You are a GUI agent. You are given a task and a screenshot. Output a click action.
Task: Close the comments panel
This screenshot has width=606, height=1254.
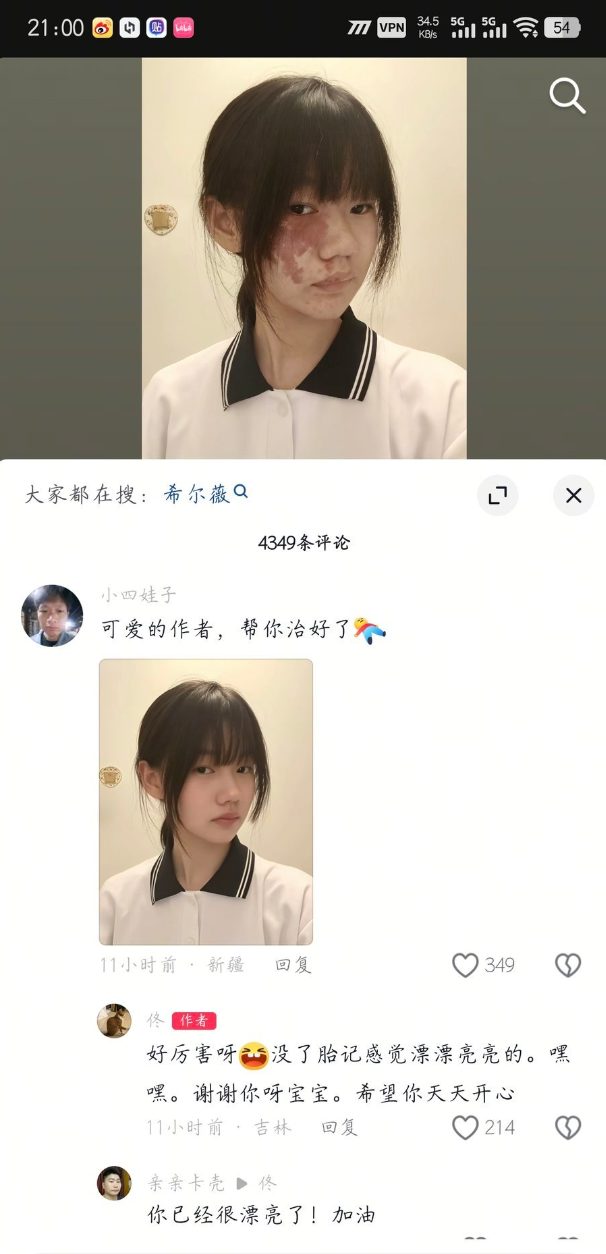coord(573,495)
